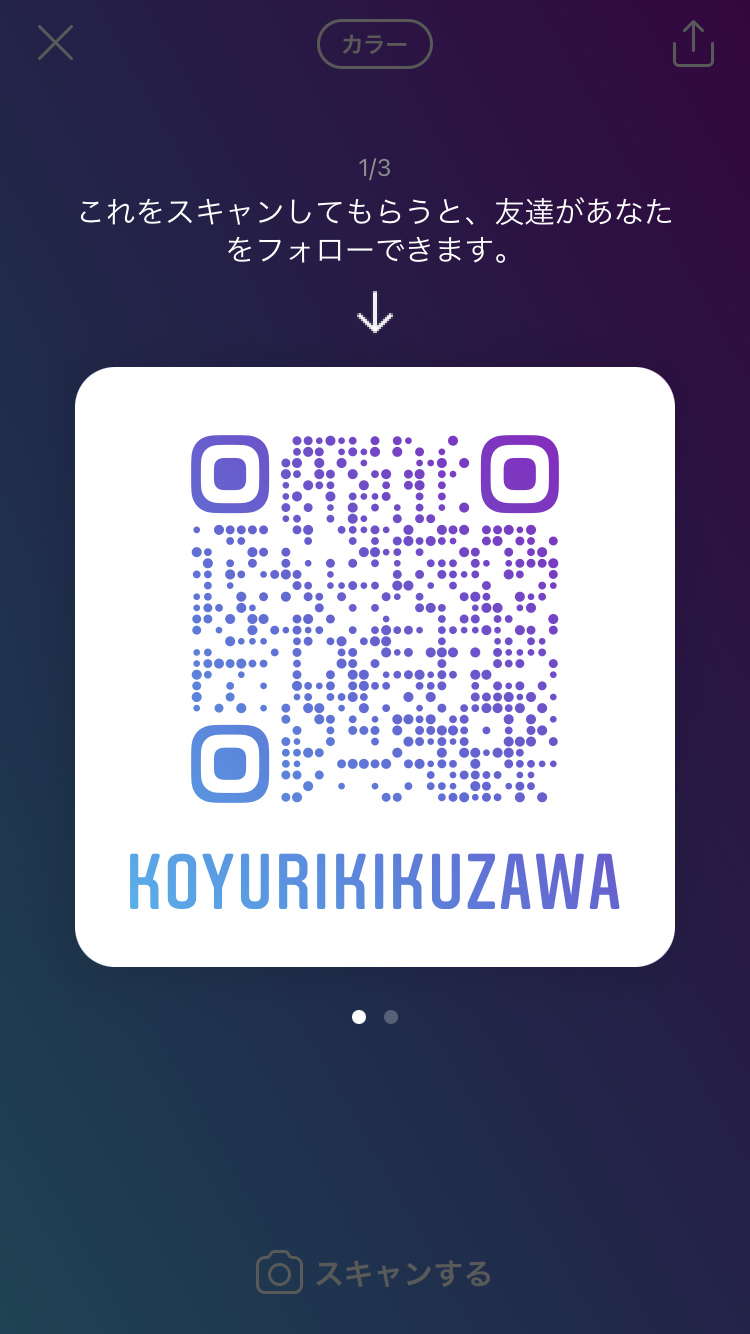
Task: Tap スキャンする to scan a code
Action: click(x=374, y=1273)
